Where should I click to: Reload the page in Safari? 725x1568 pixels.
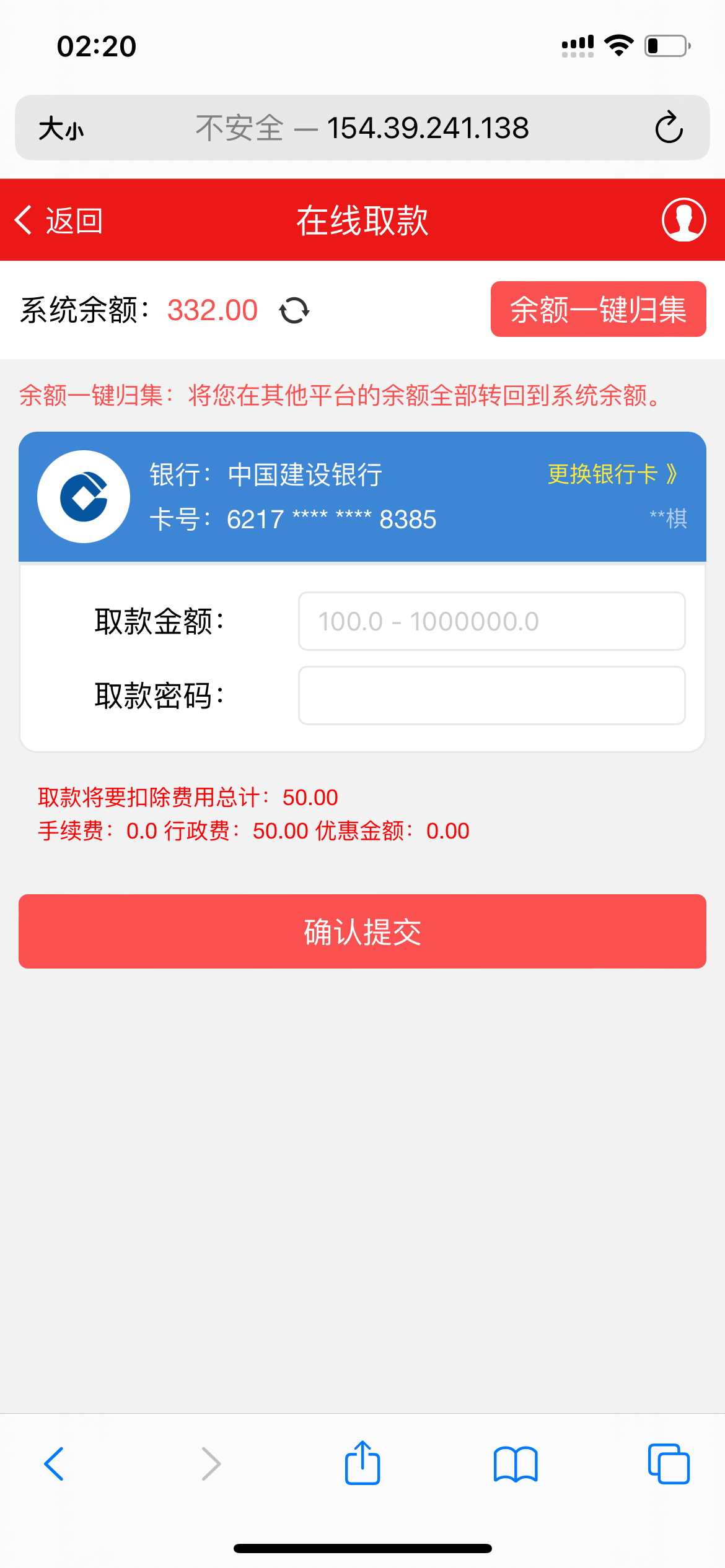[669, 128]
